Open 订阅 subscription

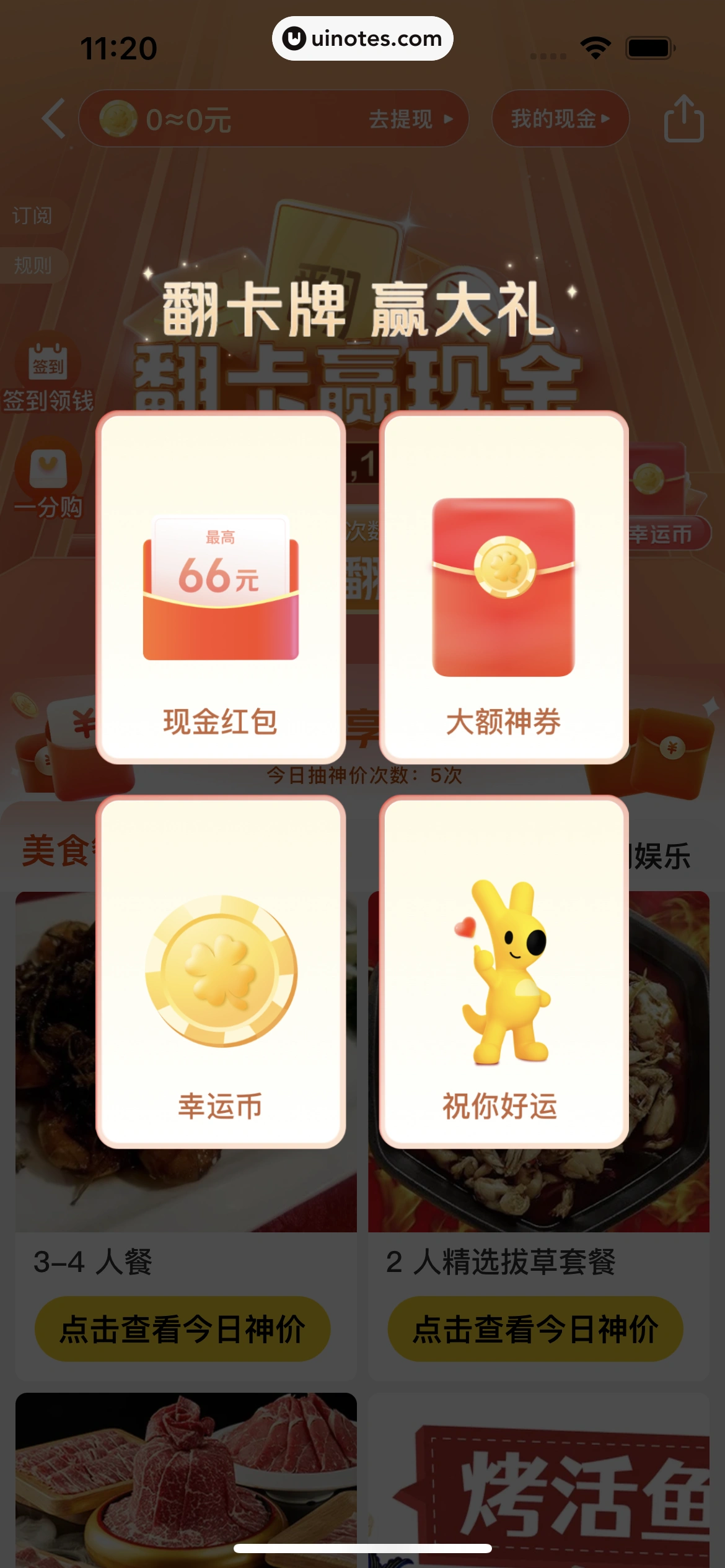coord(32,216)
